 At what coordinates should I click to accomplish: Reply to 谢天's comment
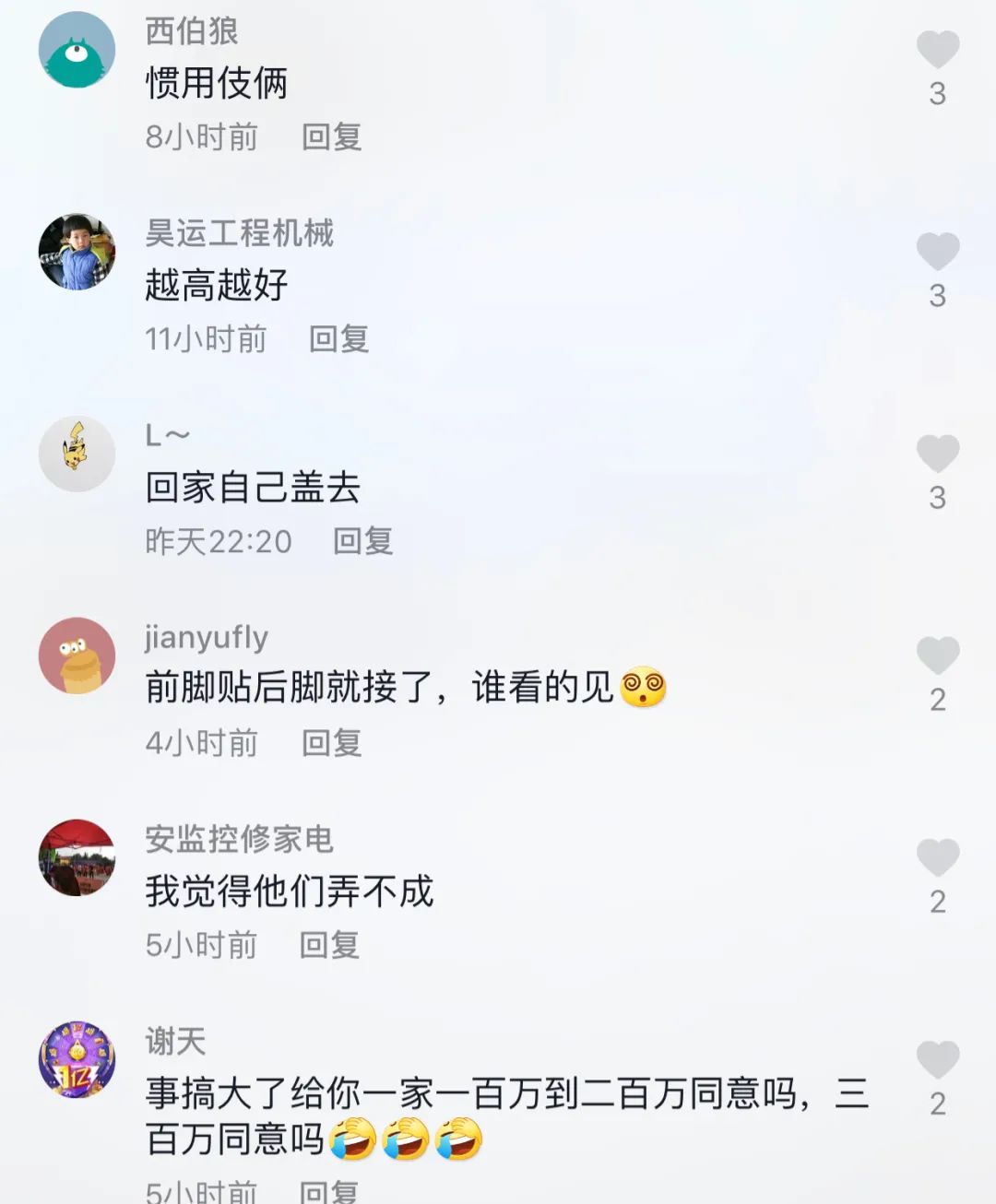[x=329, y=1190]
